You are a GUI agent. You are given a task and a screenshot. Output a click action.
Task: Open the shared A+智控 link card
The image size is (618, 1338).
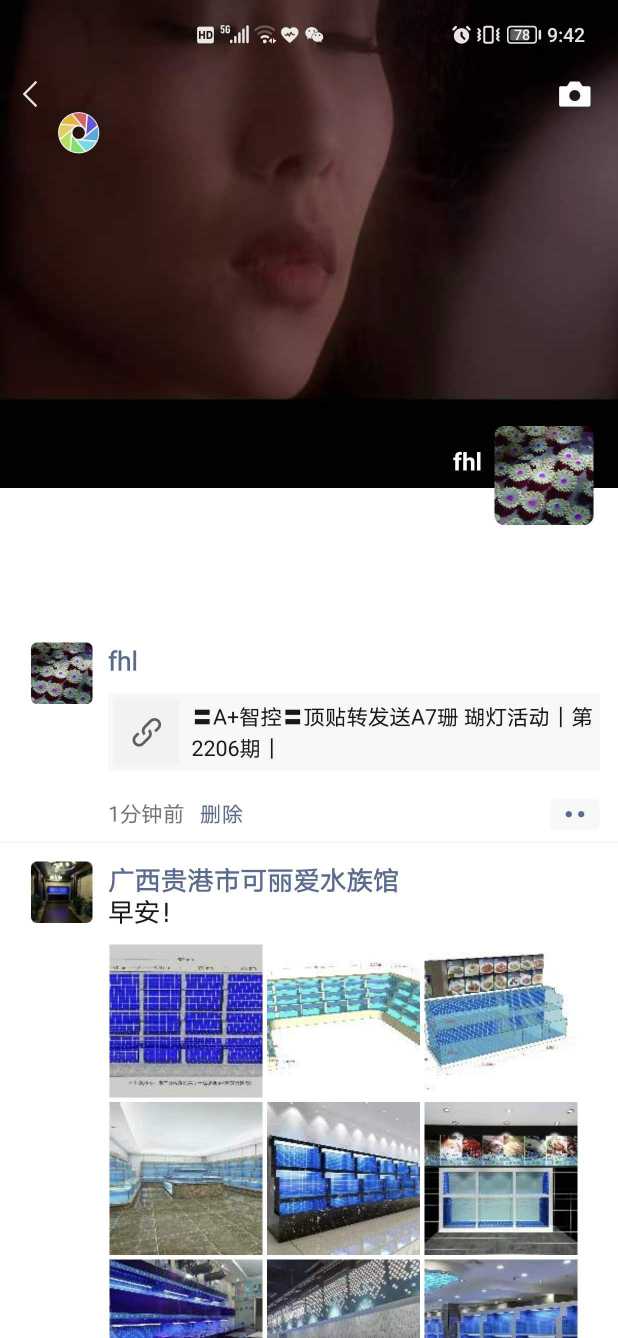click(354, 732)
